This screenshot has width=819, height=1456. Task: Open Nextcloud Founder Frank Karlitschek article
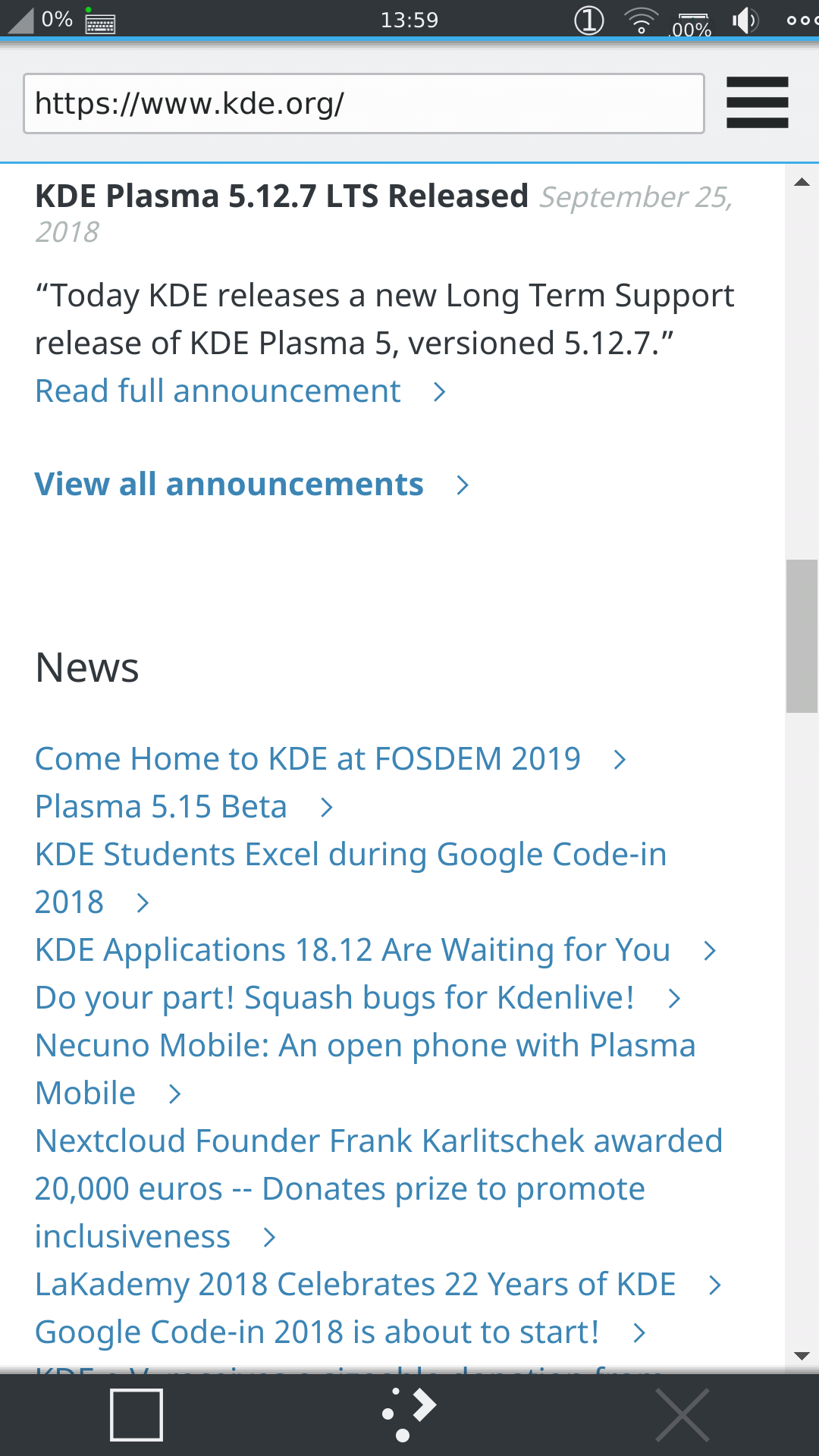click(378, 1189)
